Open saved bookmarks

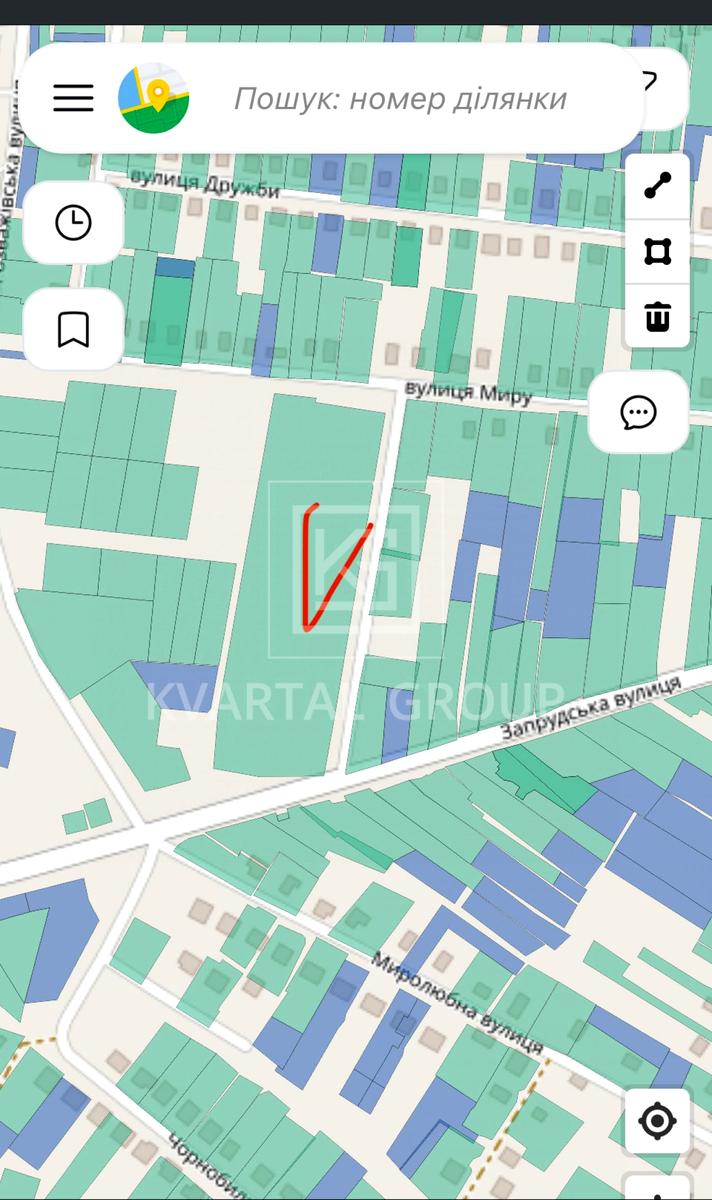pos(73,329)
